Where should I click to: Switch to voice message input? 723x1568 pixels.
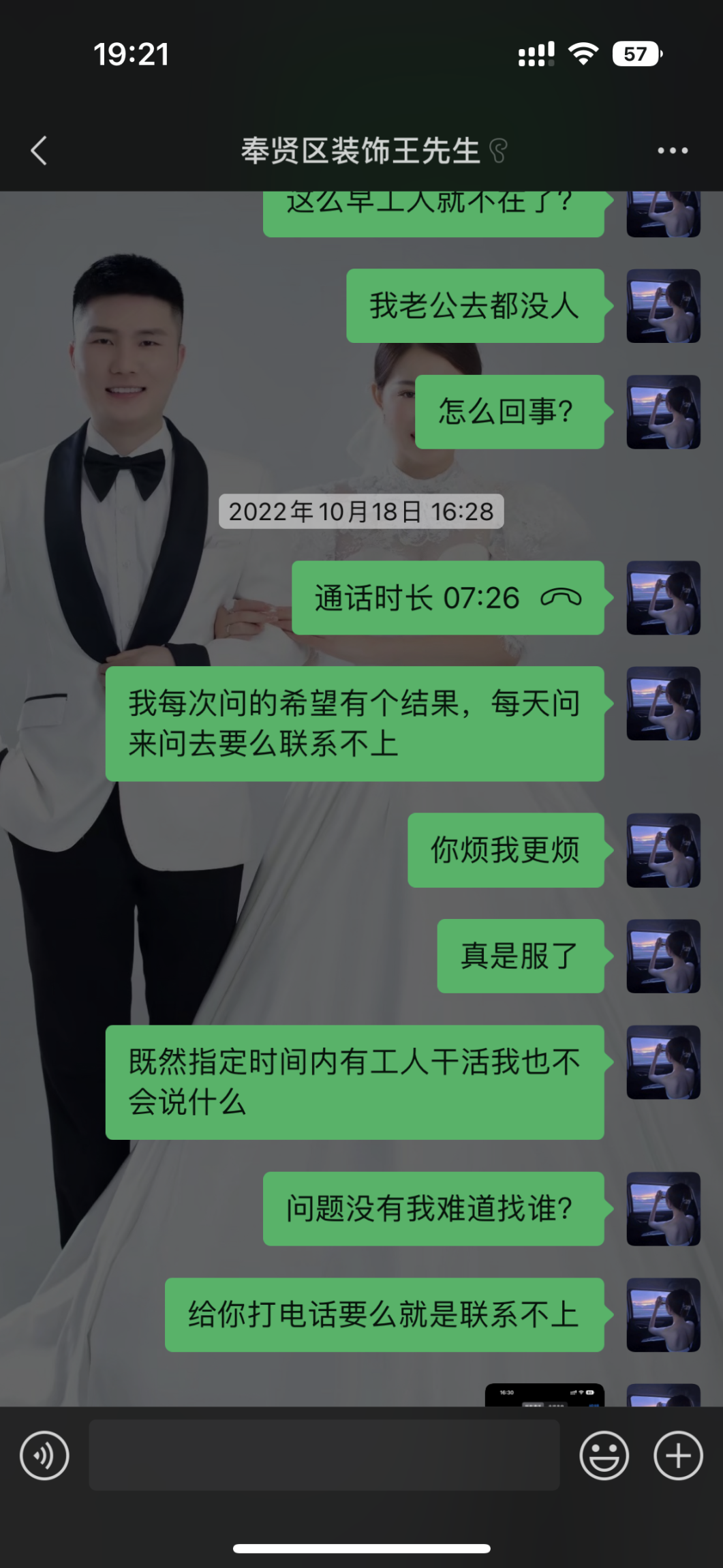44,1456
